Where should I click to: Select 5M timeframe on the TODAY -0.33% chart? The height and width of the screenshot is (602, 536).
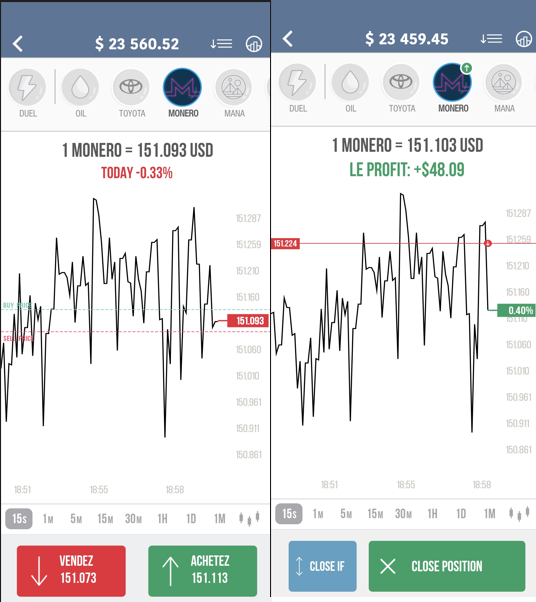[76, 519]
